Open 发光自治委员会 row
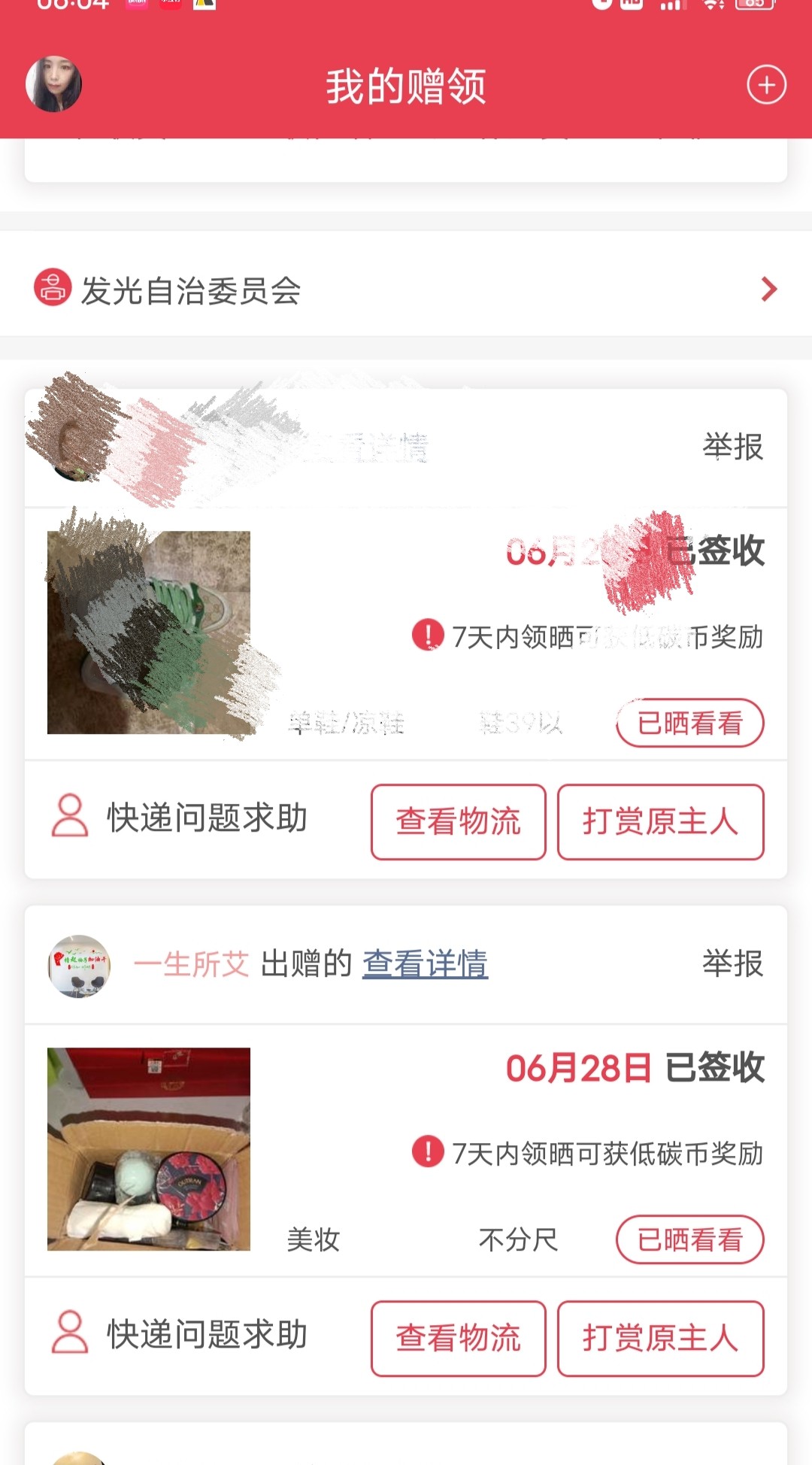Viewport: 812px width, 1465px height. click(406, 290)
